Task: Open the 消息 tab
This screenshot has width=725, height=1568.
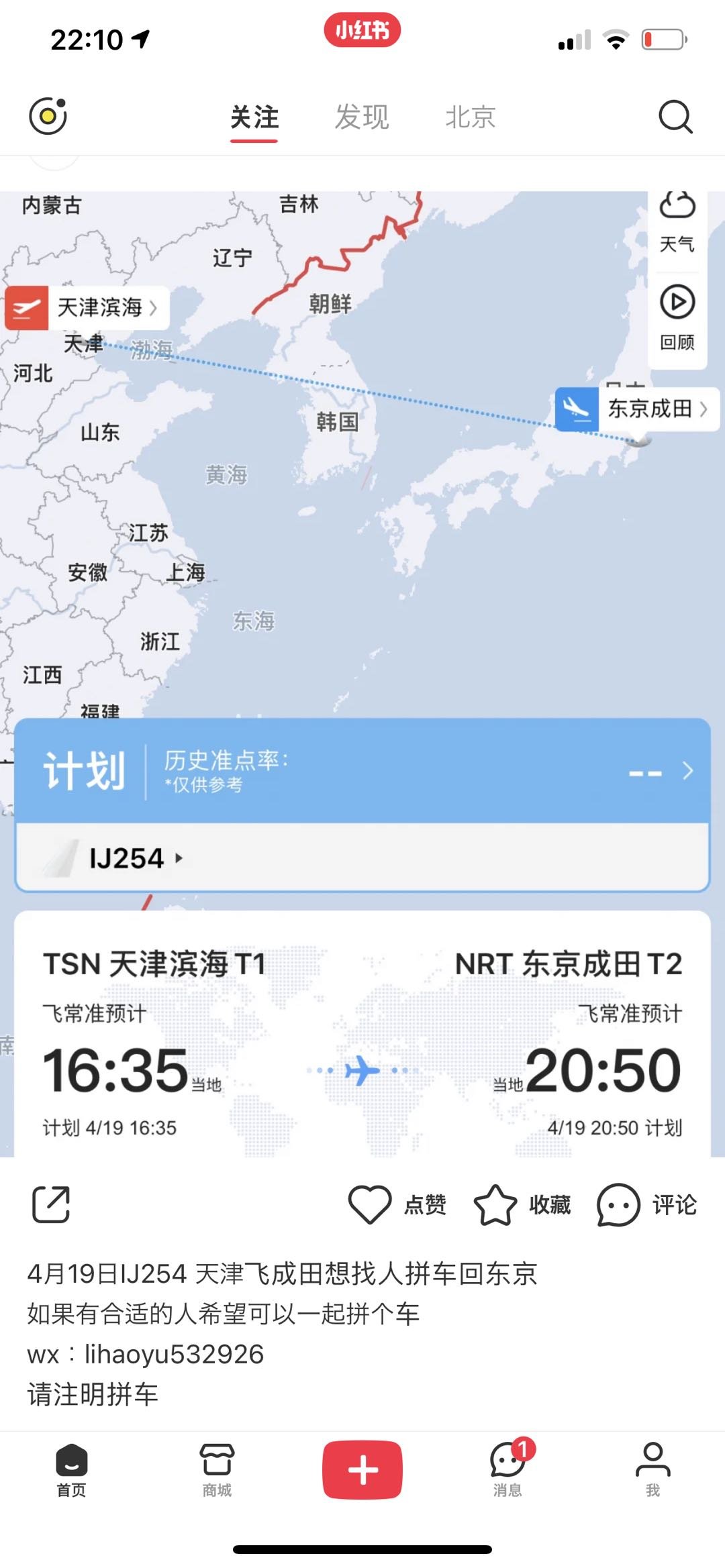Action: (x=508, y=1469)
